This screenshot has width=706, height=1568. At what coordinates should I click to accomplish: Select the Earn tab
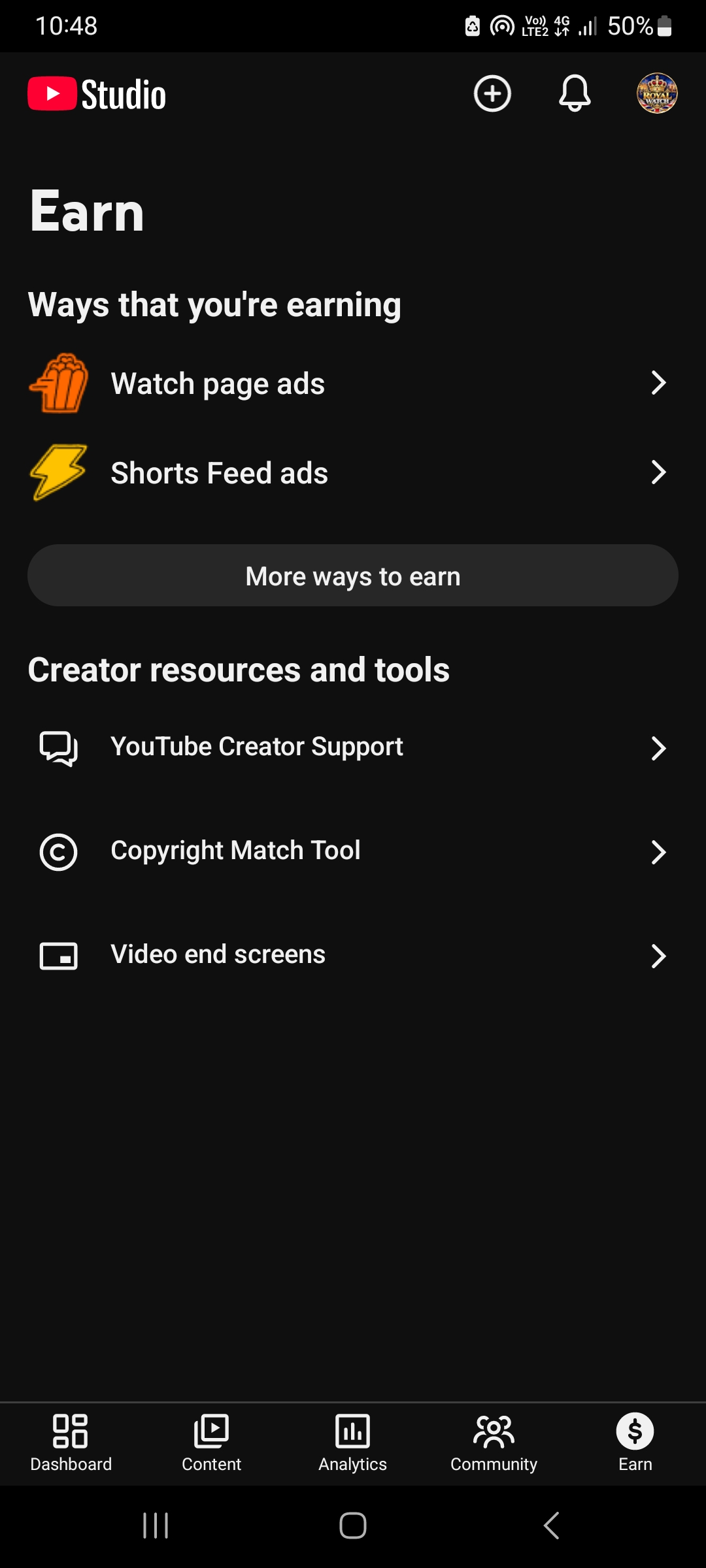pyautogui.click(x=635, y=1443)
